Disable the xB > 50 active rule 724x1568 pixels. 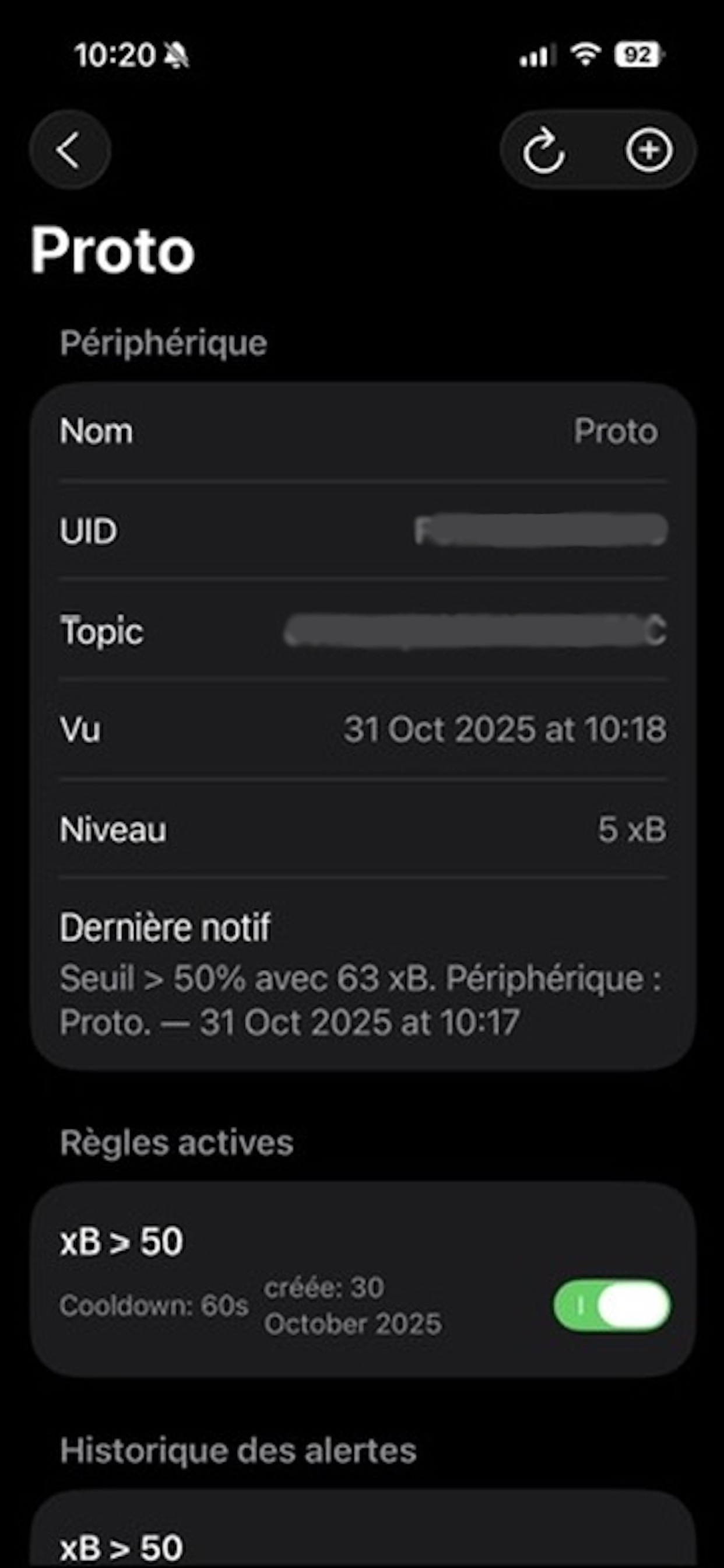click(611, 1305)
